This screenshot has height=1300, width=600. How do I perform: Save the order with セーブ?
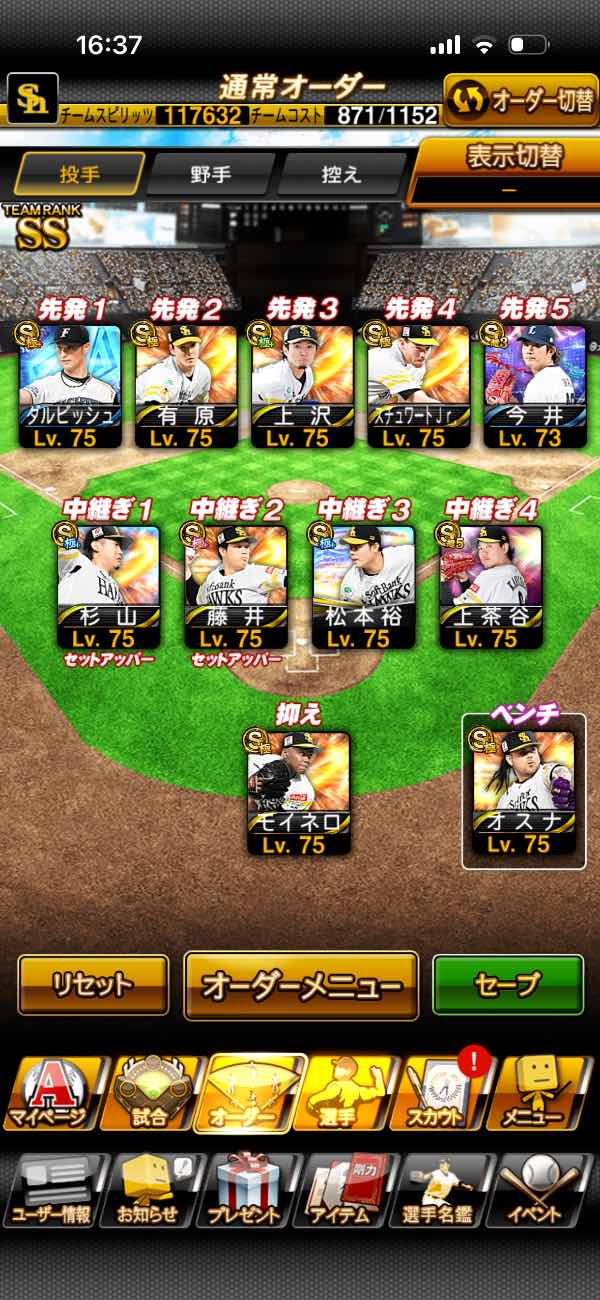tap(507, 985)
